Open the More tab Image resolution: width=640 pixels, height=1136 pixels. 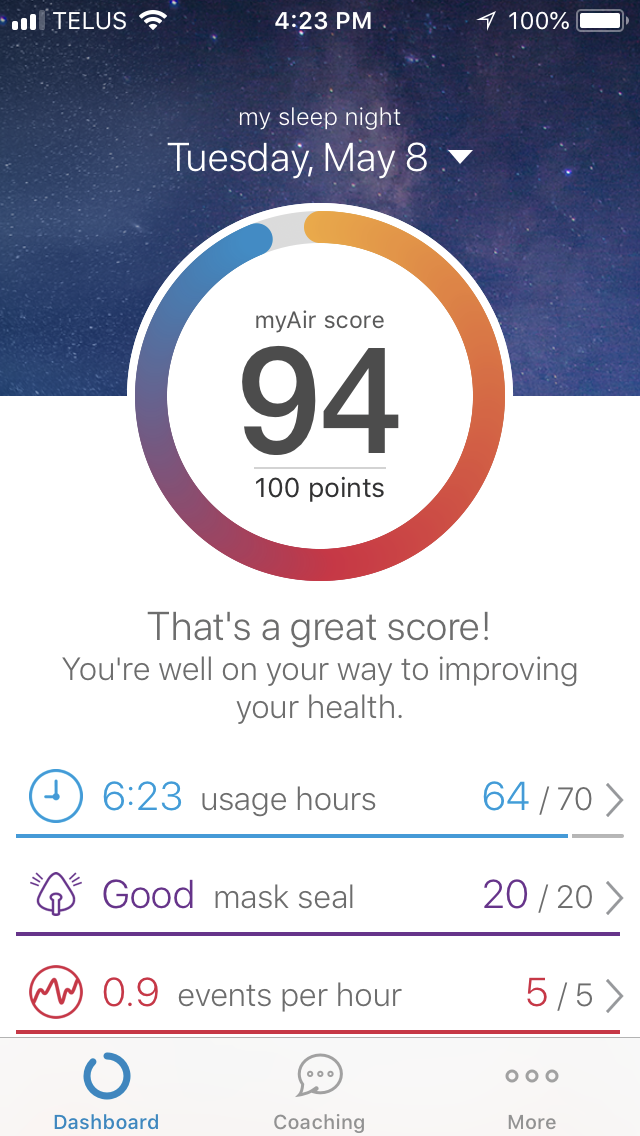coord(531,1092)
